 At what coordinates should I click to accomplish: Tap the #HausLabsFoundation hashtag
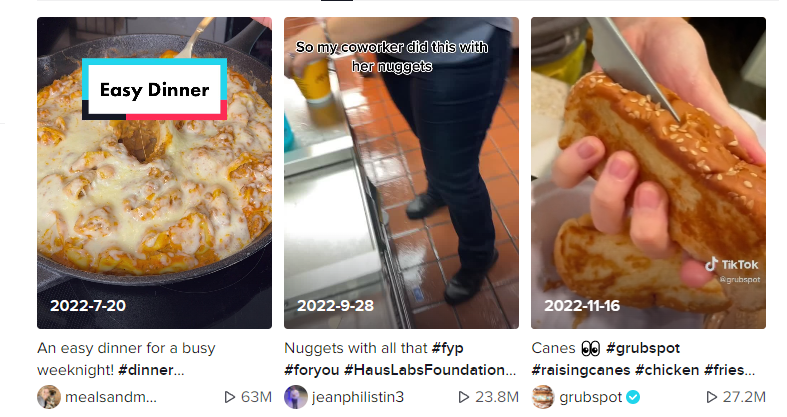click(431, 370)
